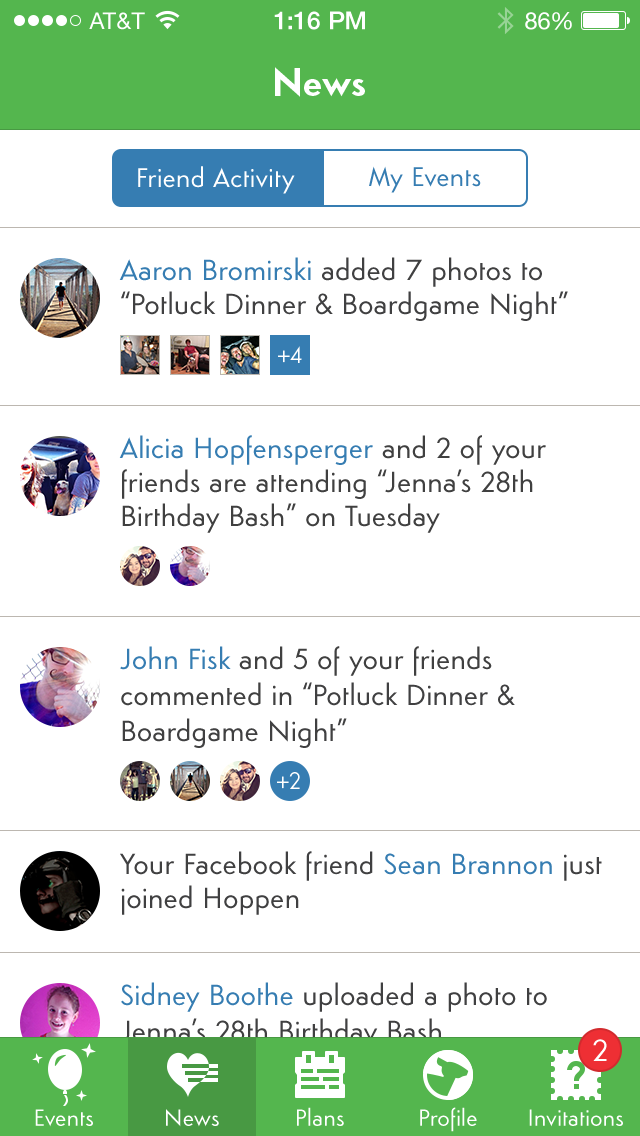The image size is (640, 1136).
Task: Switch to the My Events segment
Action: [425, 178]
